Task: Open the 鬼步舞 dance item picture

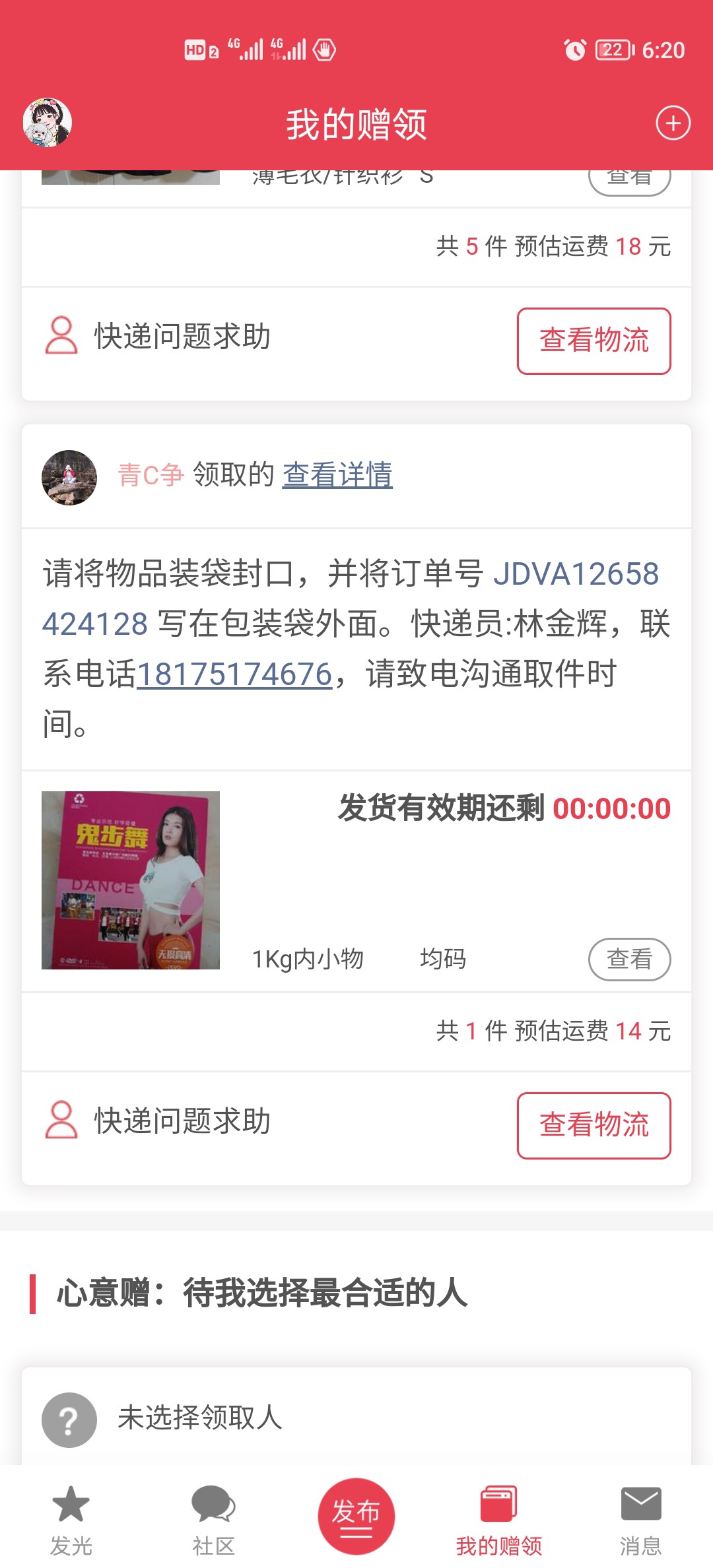Action: 131,880
